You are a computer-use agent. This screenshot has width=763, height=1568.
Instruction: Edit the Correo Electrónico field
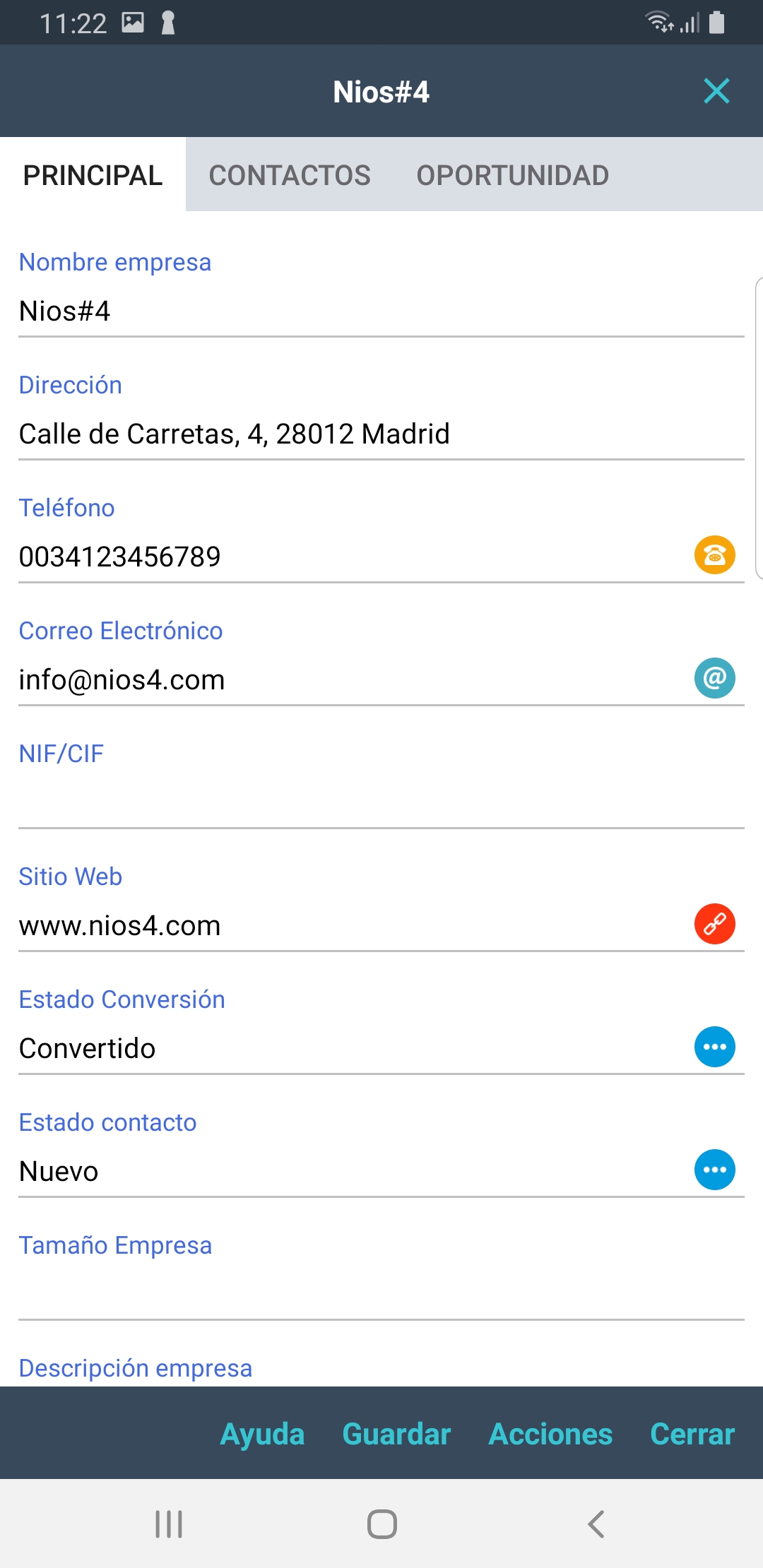339,680
